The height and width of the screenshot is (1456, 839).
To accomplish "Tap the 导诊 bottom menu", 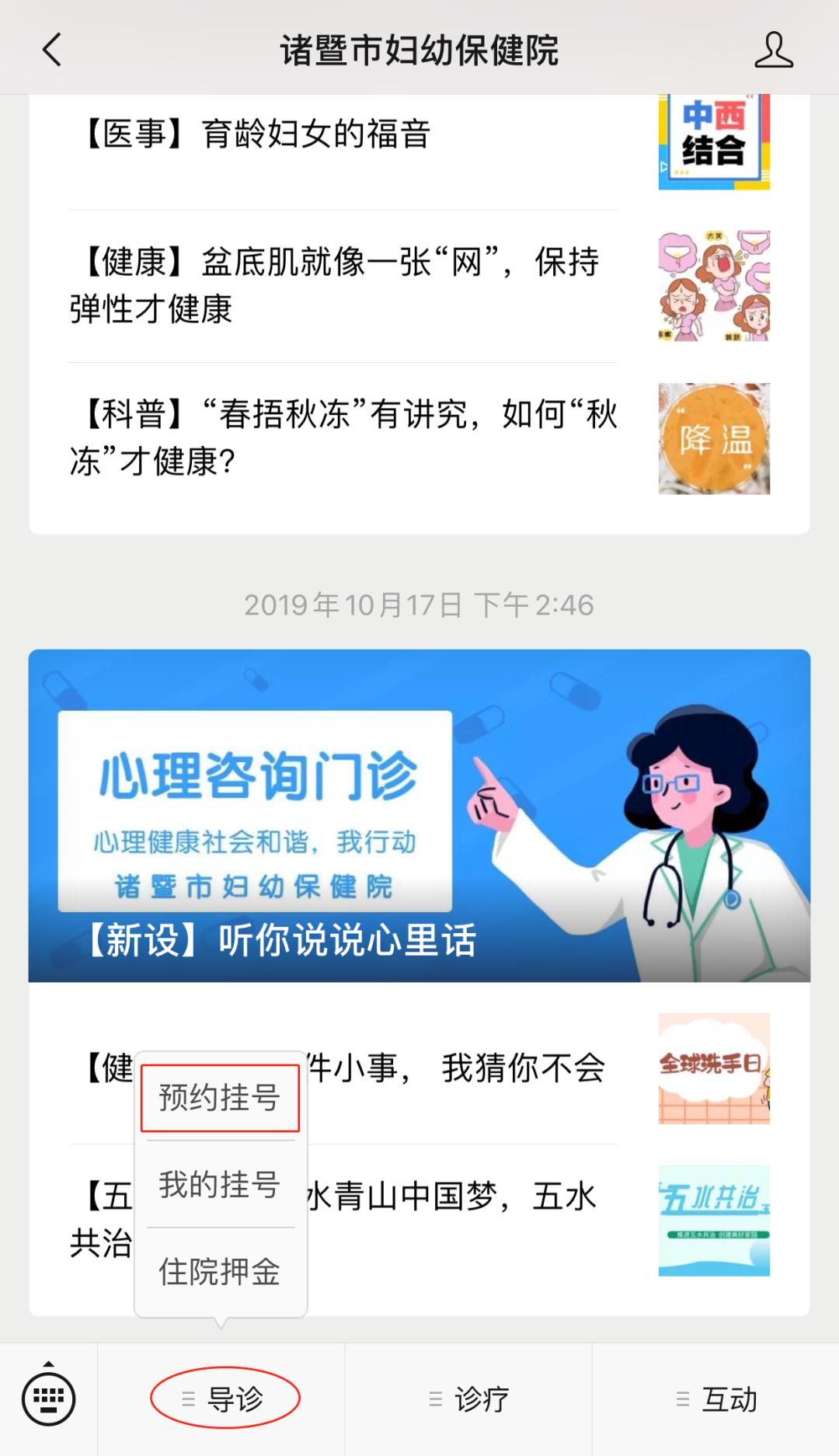I will tap(221, 1399).
